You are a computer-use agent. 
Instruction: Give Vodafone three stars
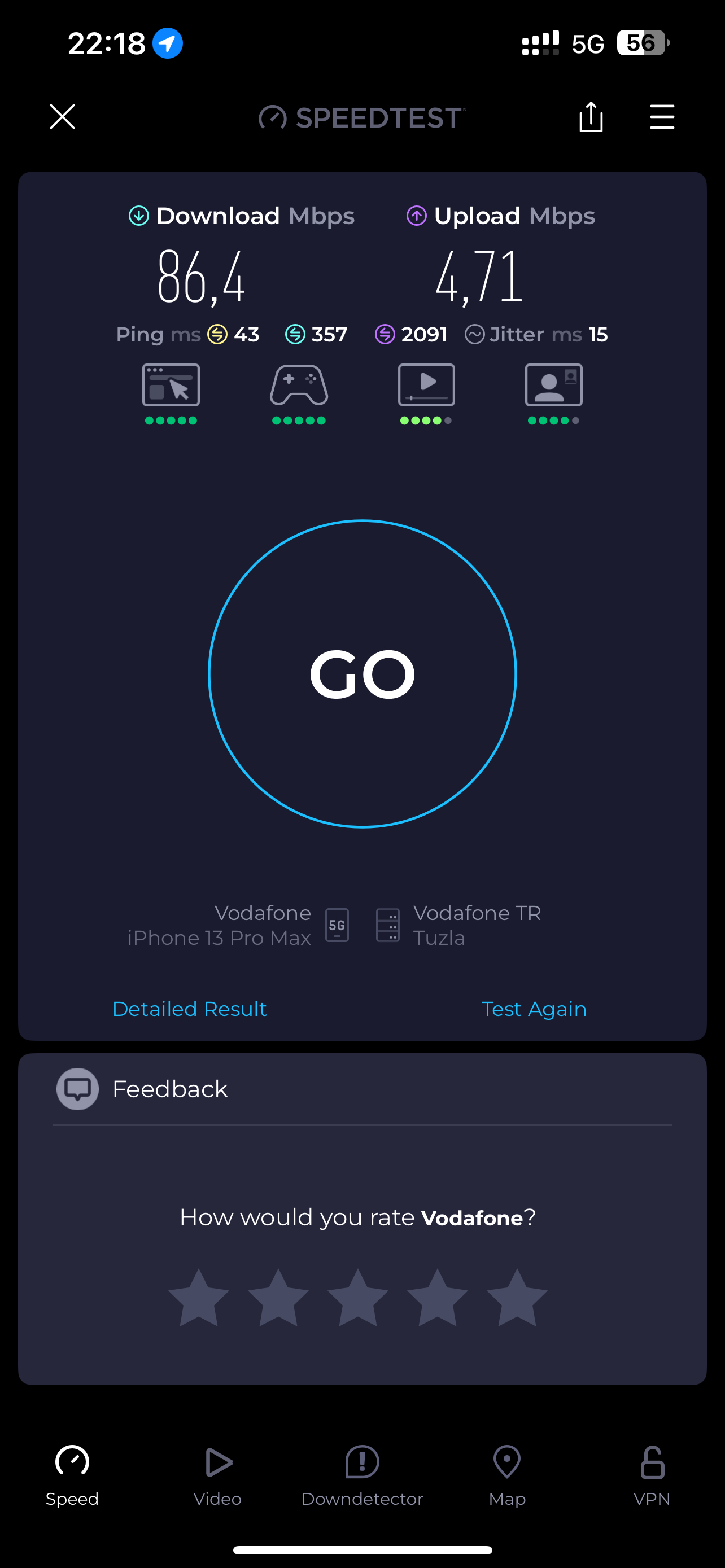(x=358, y=1297)
